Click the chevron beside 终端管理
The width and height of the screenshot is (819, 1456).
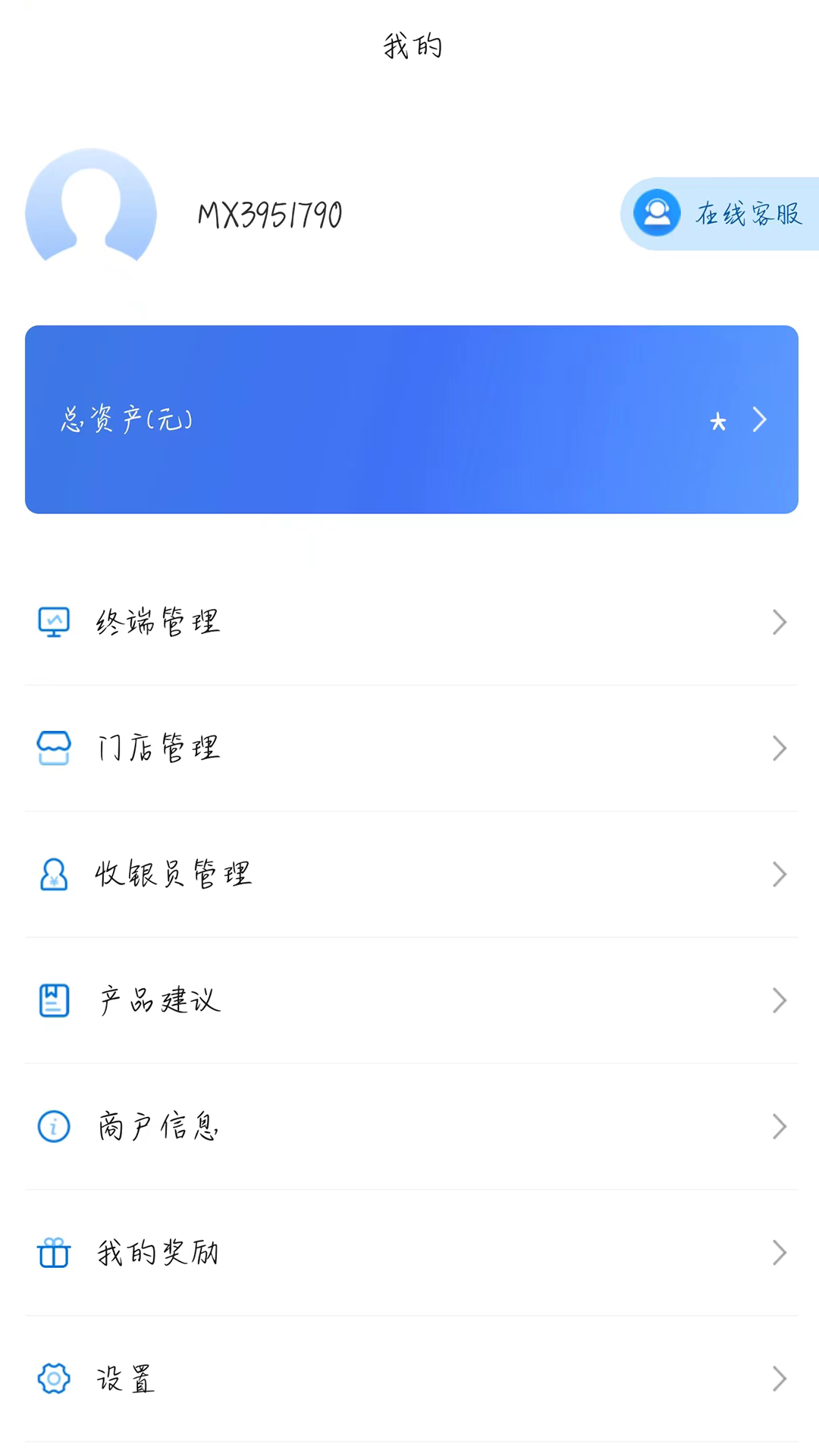[x=780, y=622]
